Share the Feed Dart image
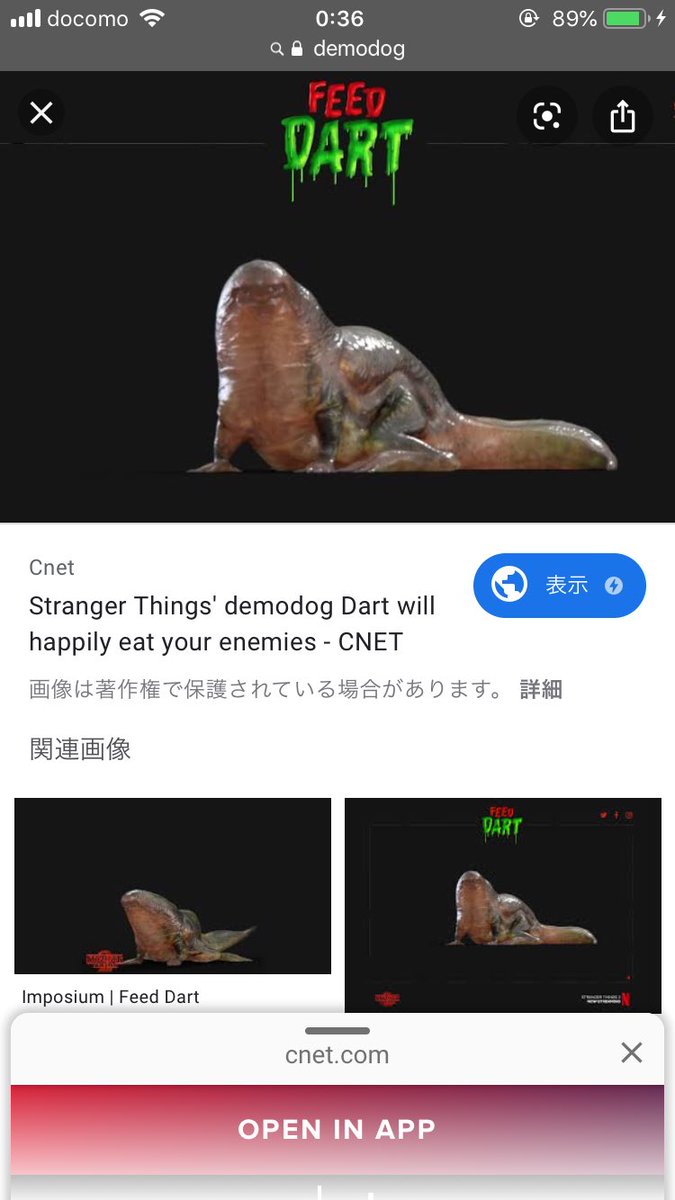The height and width of the screenshot is (1200, 675). [x=622, y=117]
